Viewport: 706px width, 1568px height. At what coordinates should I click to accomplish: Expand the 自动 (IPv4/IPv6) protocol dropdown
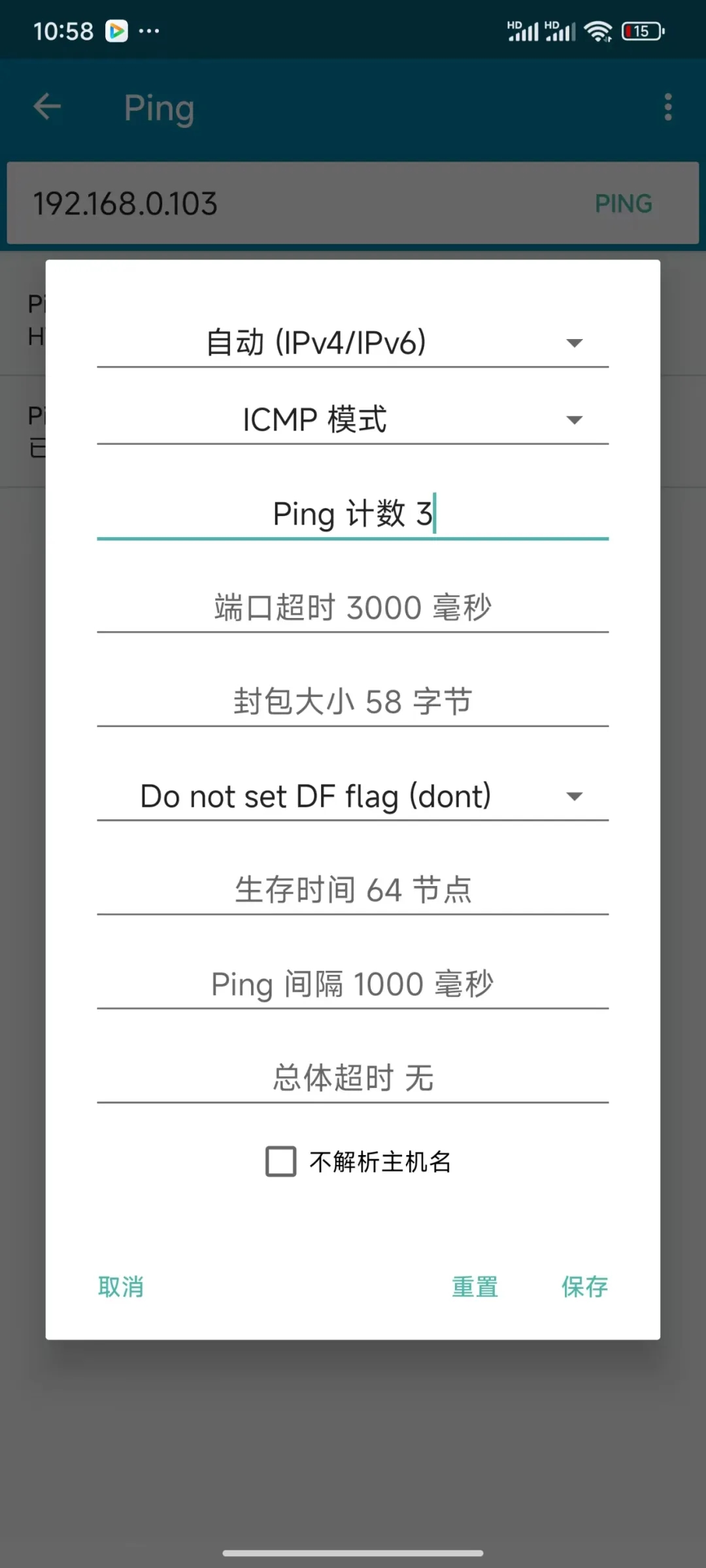352,343
